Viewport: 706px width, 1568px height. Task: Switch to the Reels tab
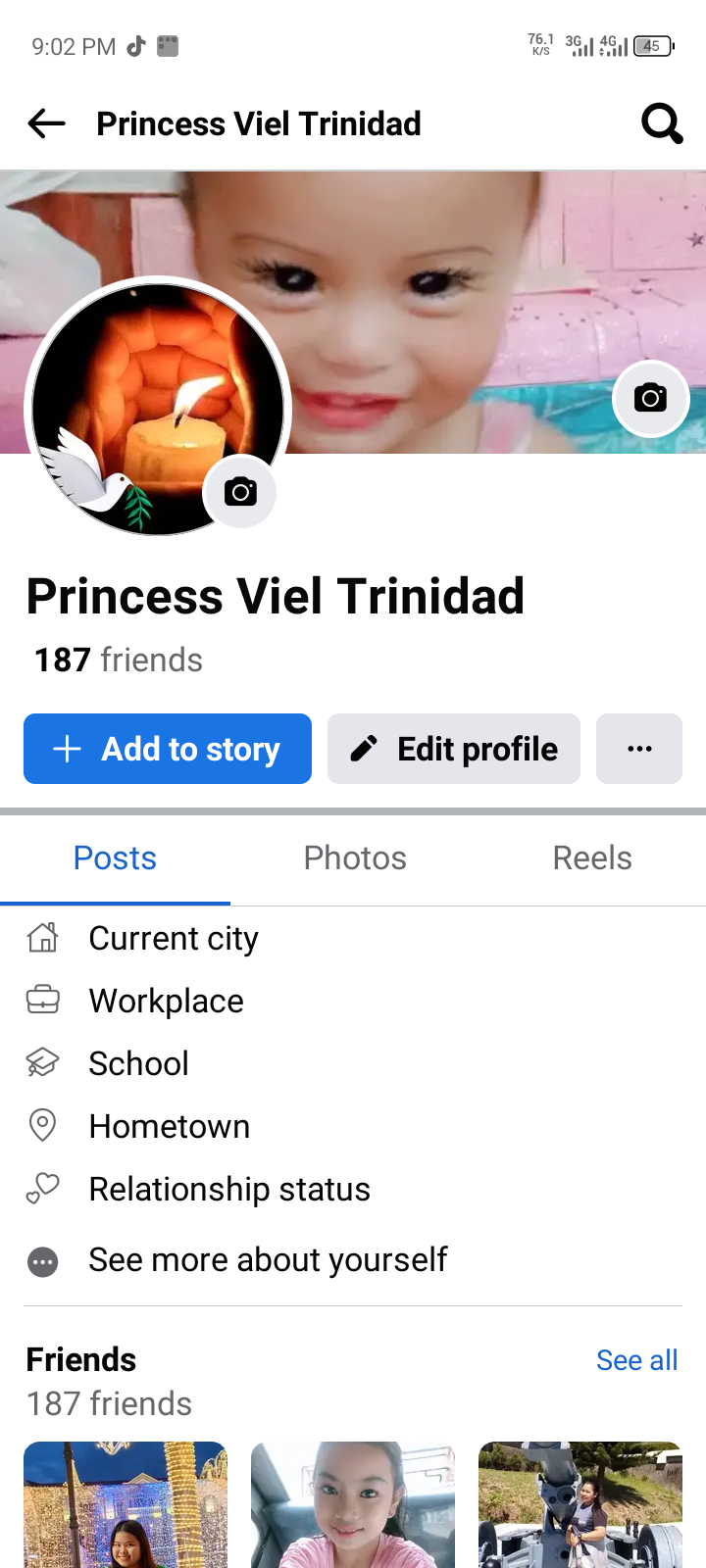[592, 858]
